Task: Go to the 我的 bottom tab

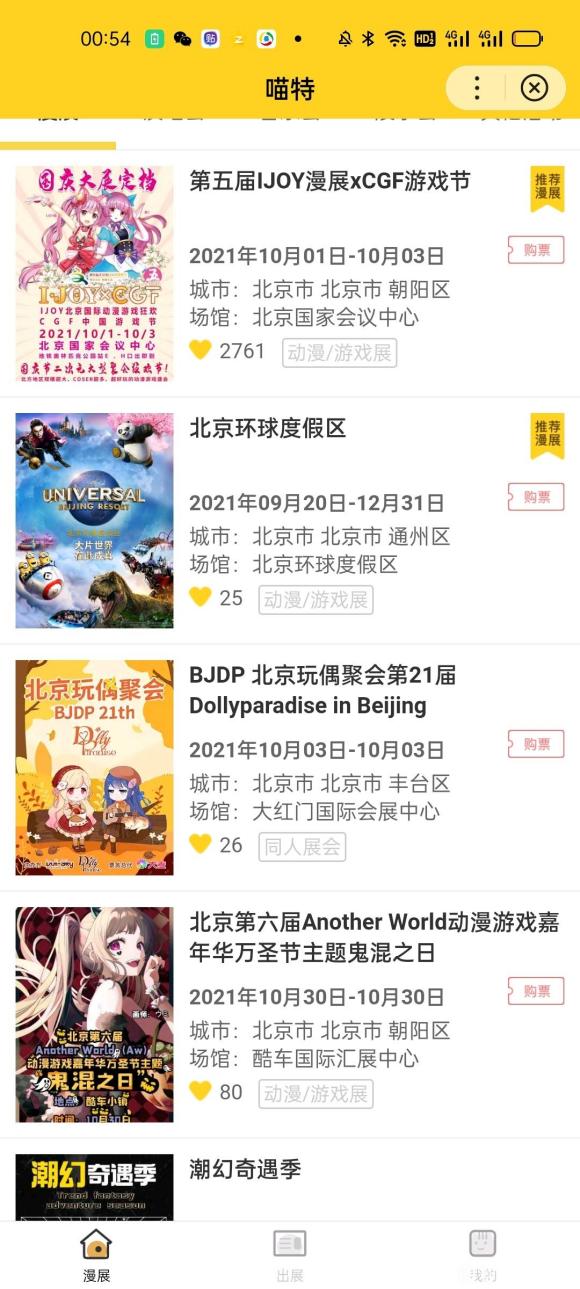Action: click(x=483, y=1255)
